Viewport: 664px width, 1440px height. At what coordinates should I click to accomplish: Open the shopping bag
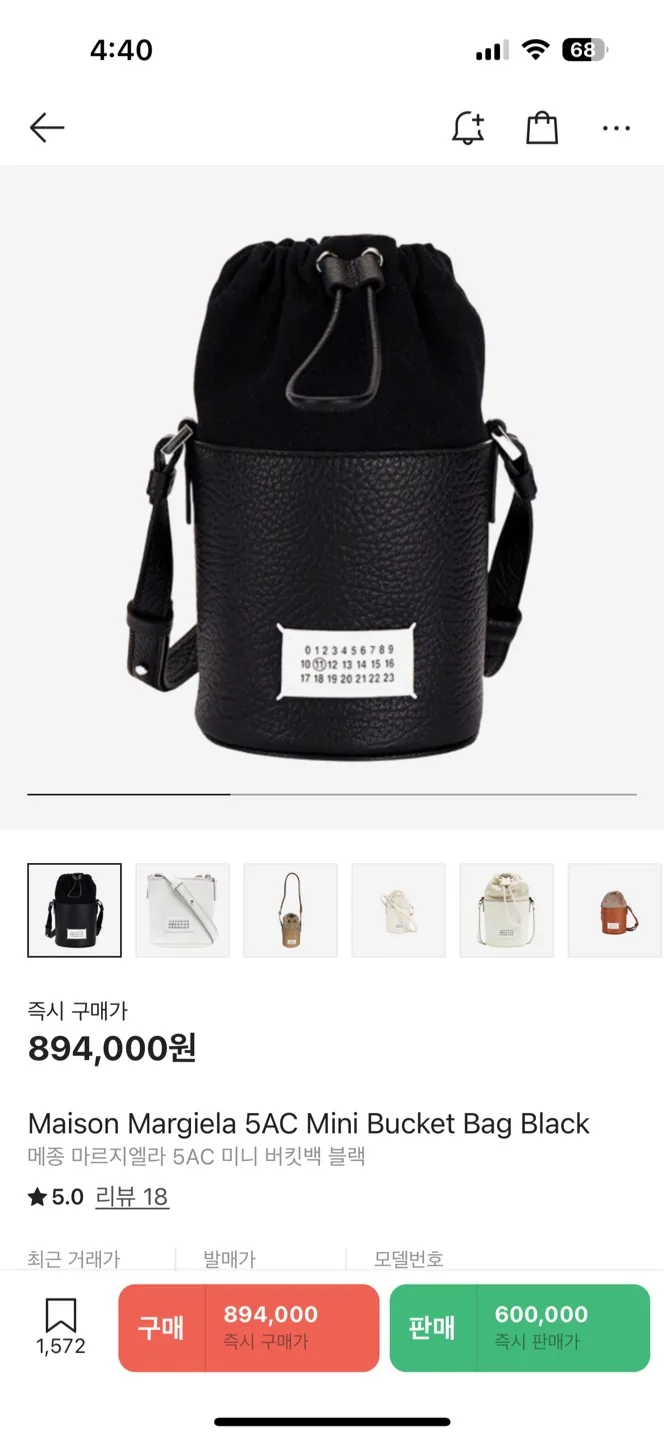coord(542,128)
